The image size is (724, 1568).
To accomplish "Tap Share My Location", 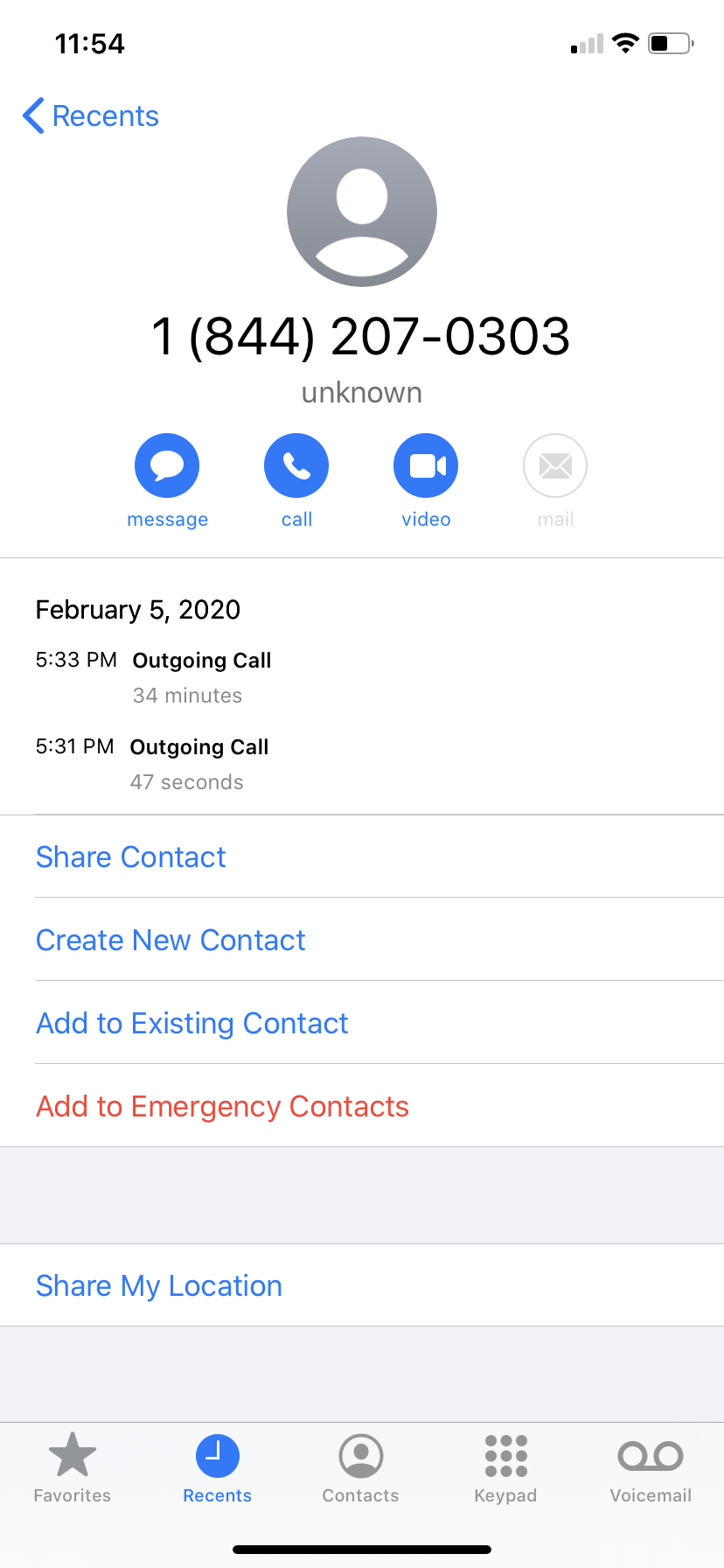I will [159, 1285].
